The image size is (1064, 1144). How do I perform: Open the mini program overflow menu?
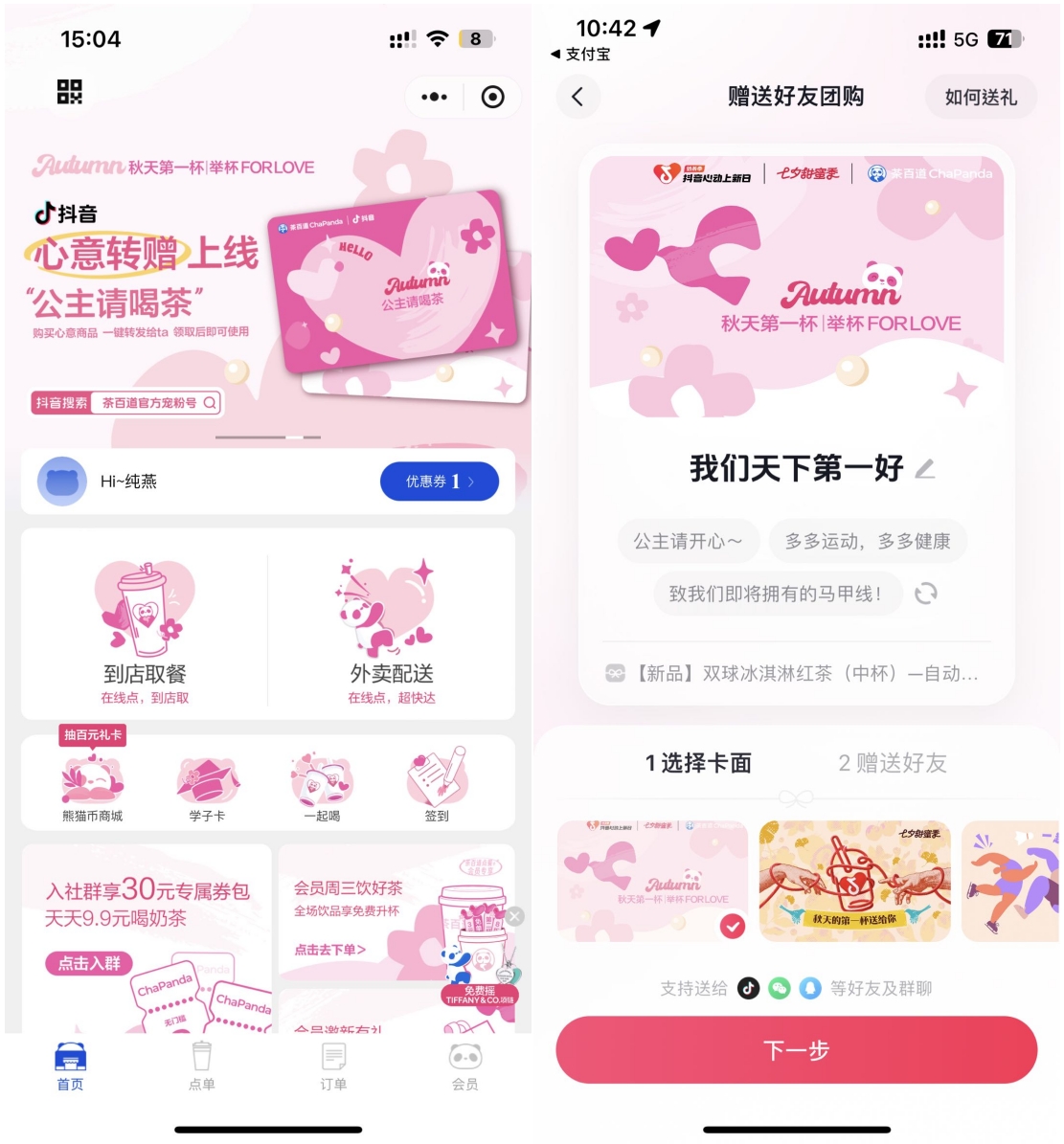[x=434, y=97]
